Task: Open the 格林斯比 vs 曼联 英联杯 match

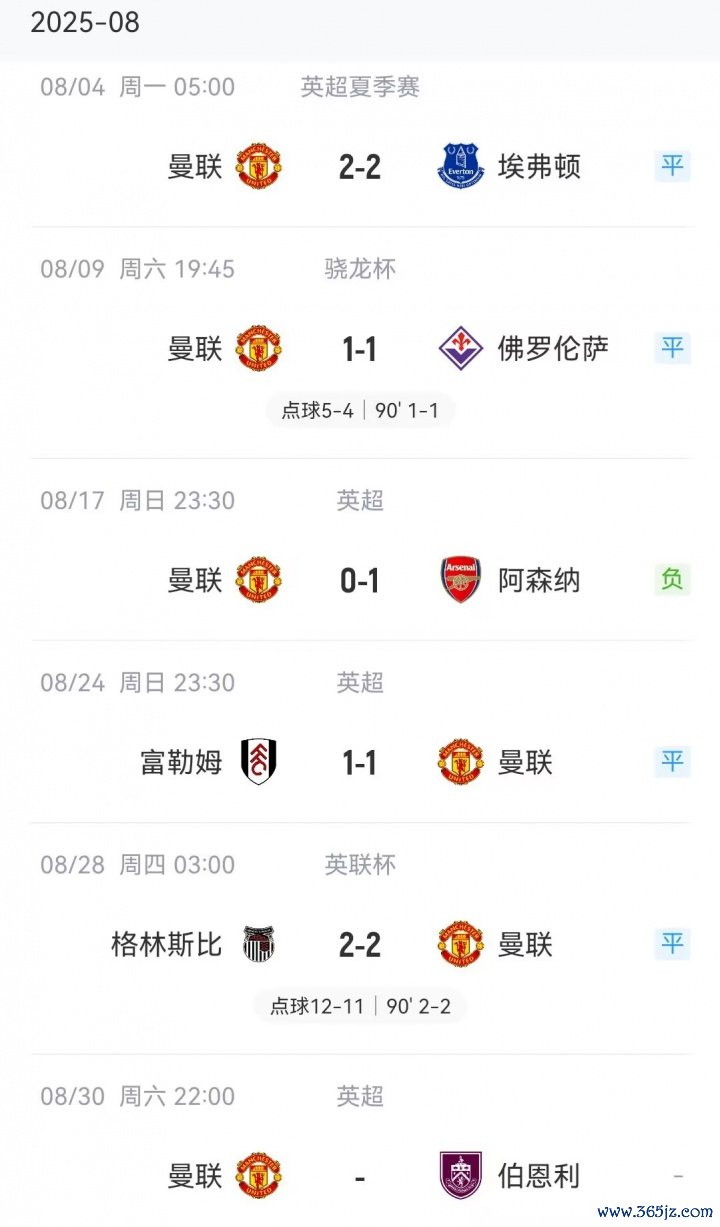Action: [x=360, y=945]
